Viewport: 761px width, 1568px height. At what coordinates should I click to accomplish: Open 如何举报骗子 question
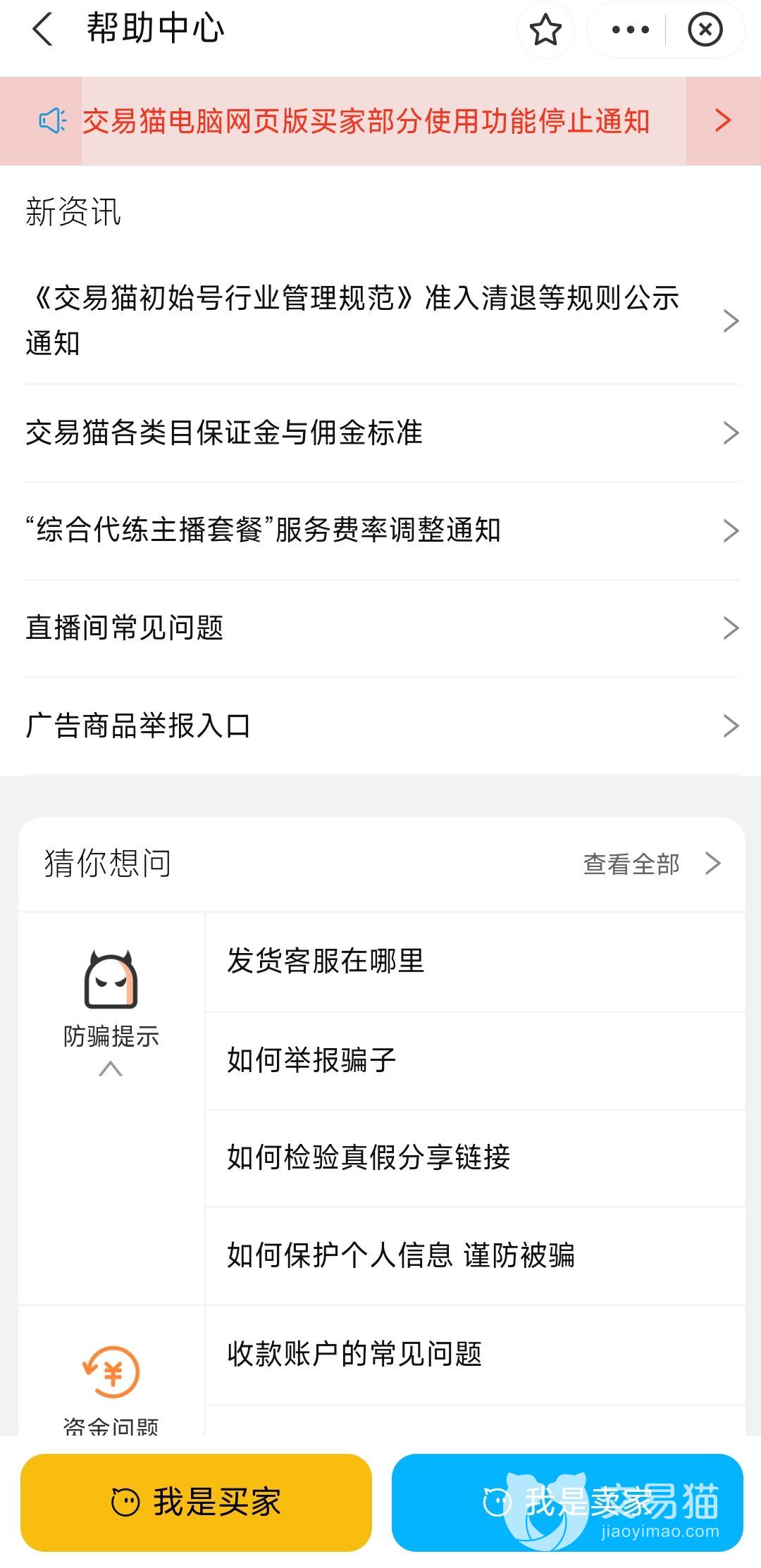[474, 1060]
